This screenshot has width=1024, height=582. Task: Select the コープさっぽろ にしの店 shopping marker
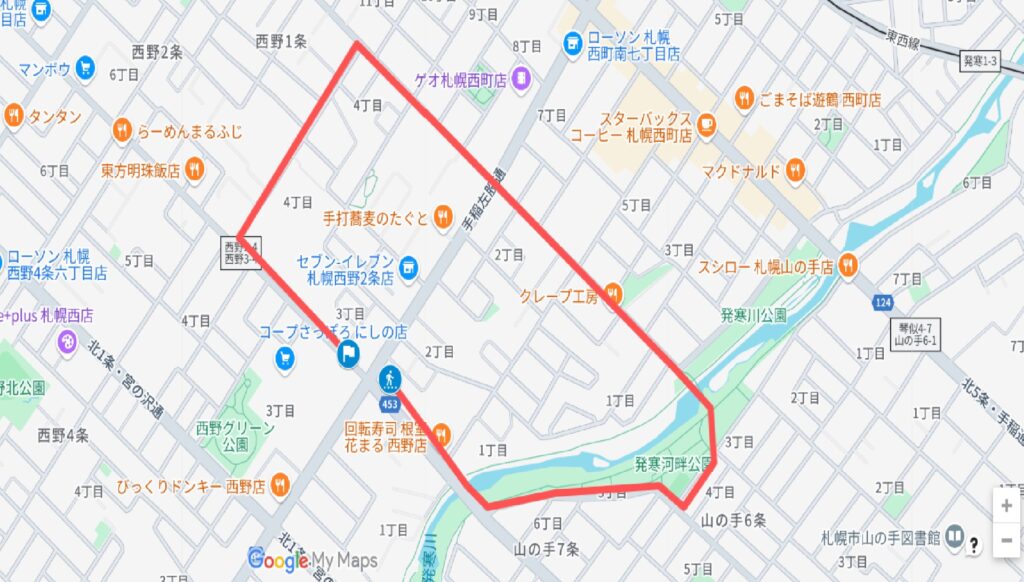click(285, 357)
